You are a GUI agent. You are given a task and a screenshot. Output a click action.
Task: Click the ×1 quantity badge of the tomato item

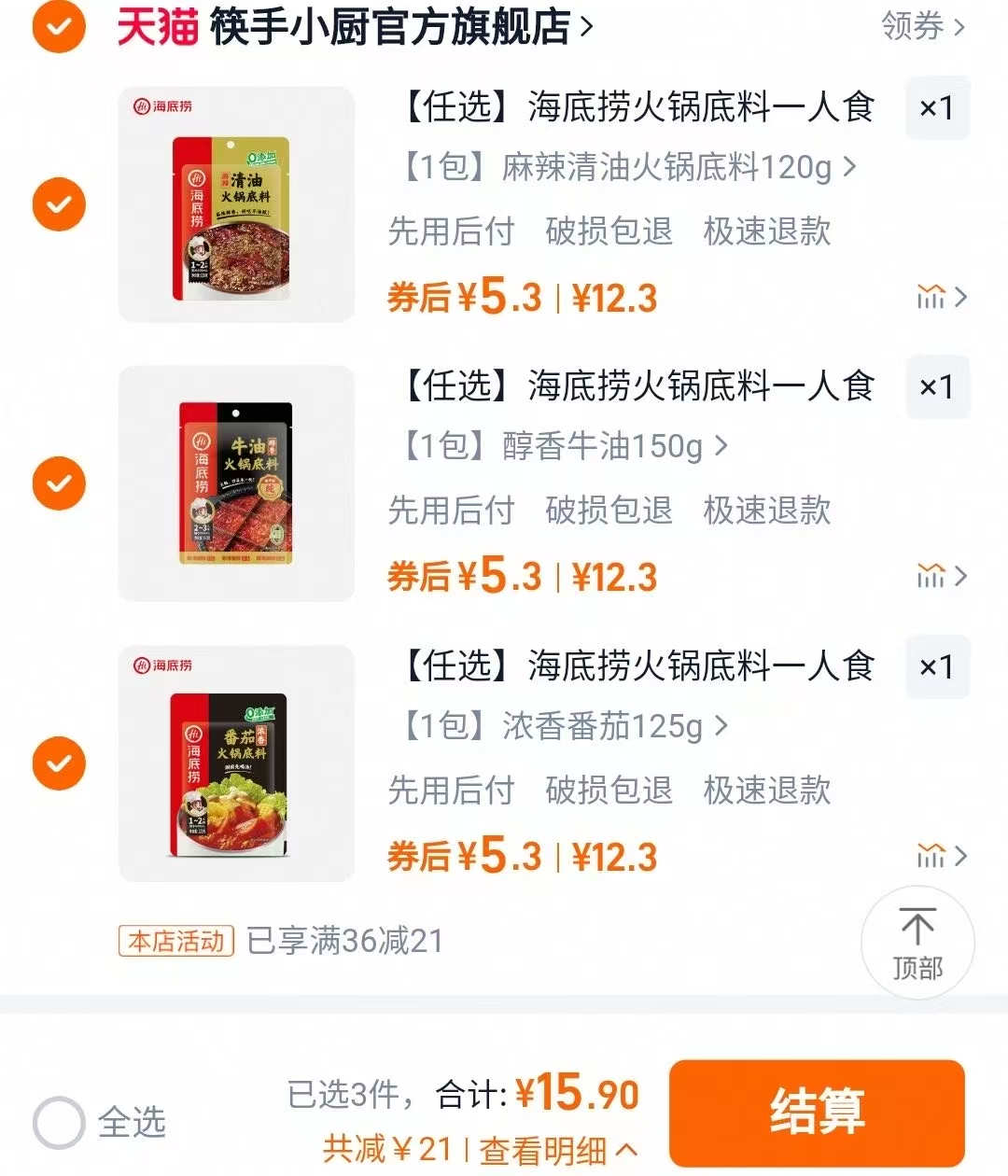pyautogui.click(x=937, y=667)
